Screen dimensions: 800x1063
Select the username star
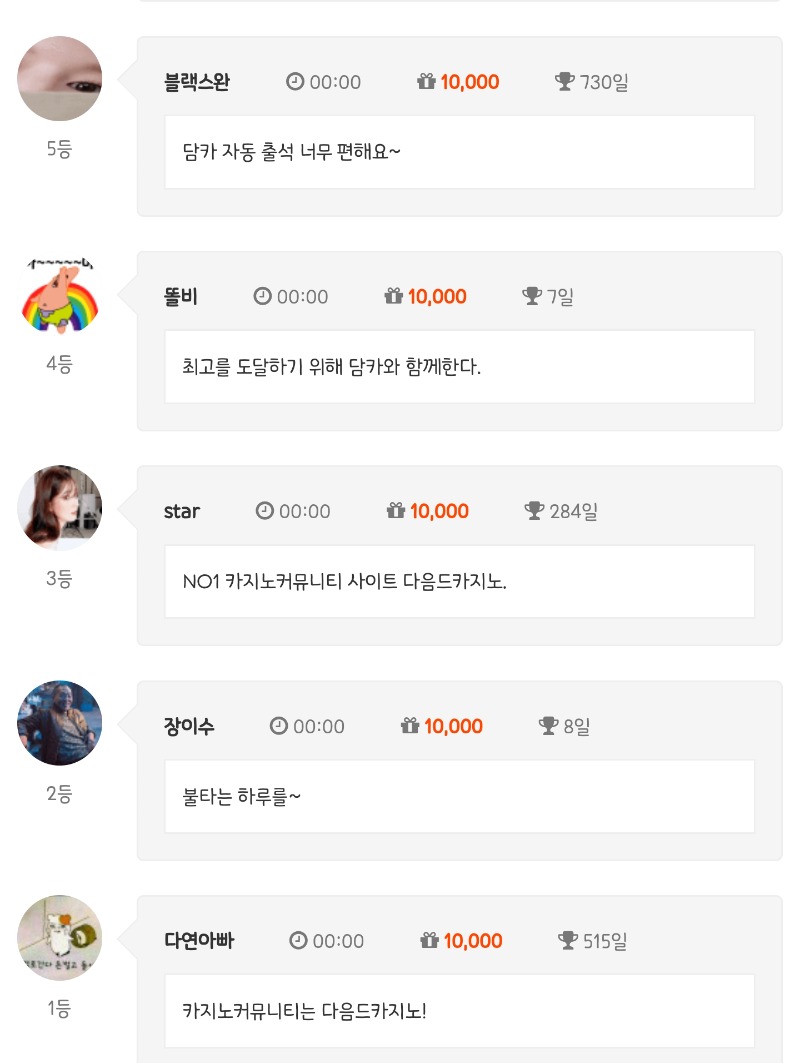point(182,511)
